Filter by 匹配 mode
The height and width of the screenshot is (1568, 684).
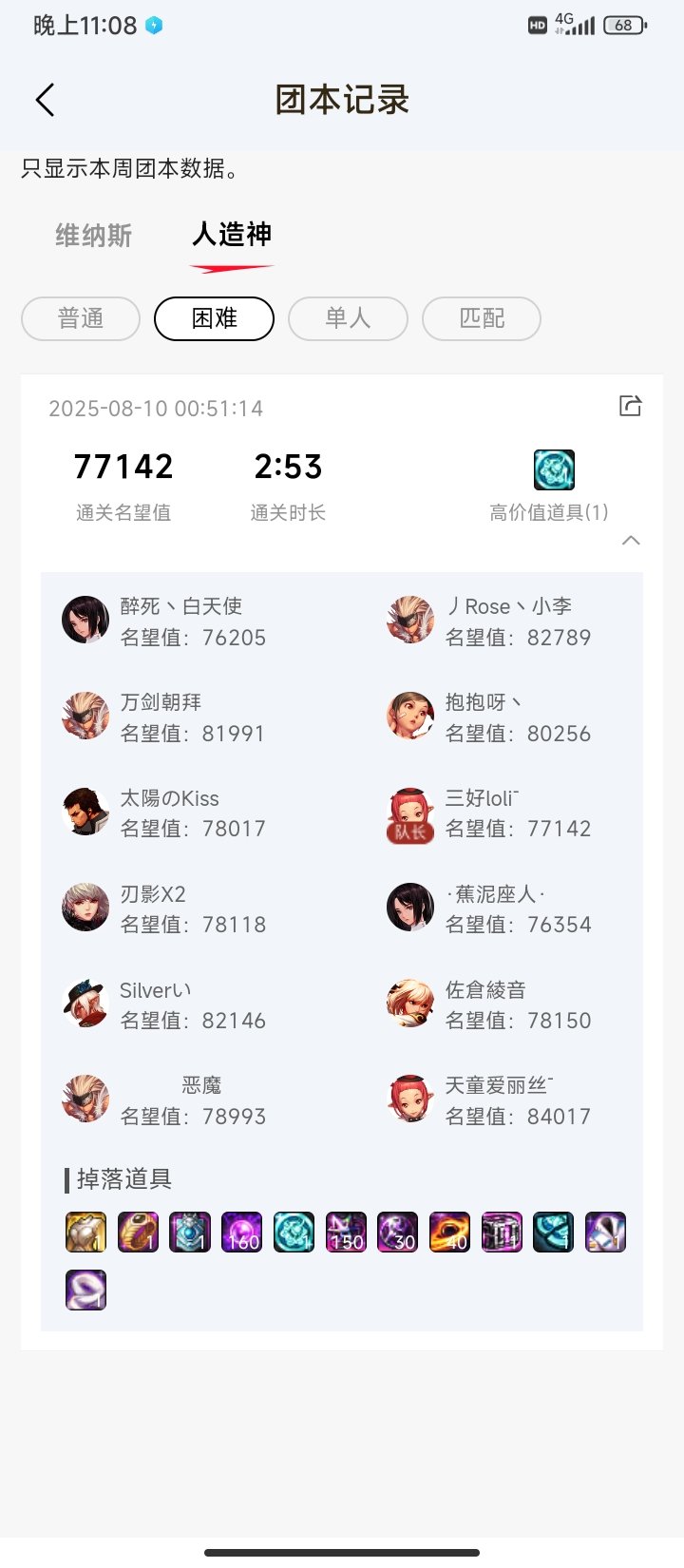coord(482,318)
